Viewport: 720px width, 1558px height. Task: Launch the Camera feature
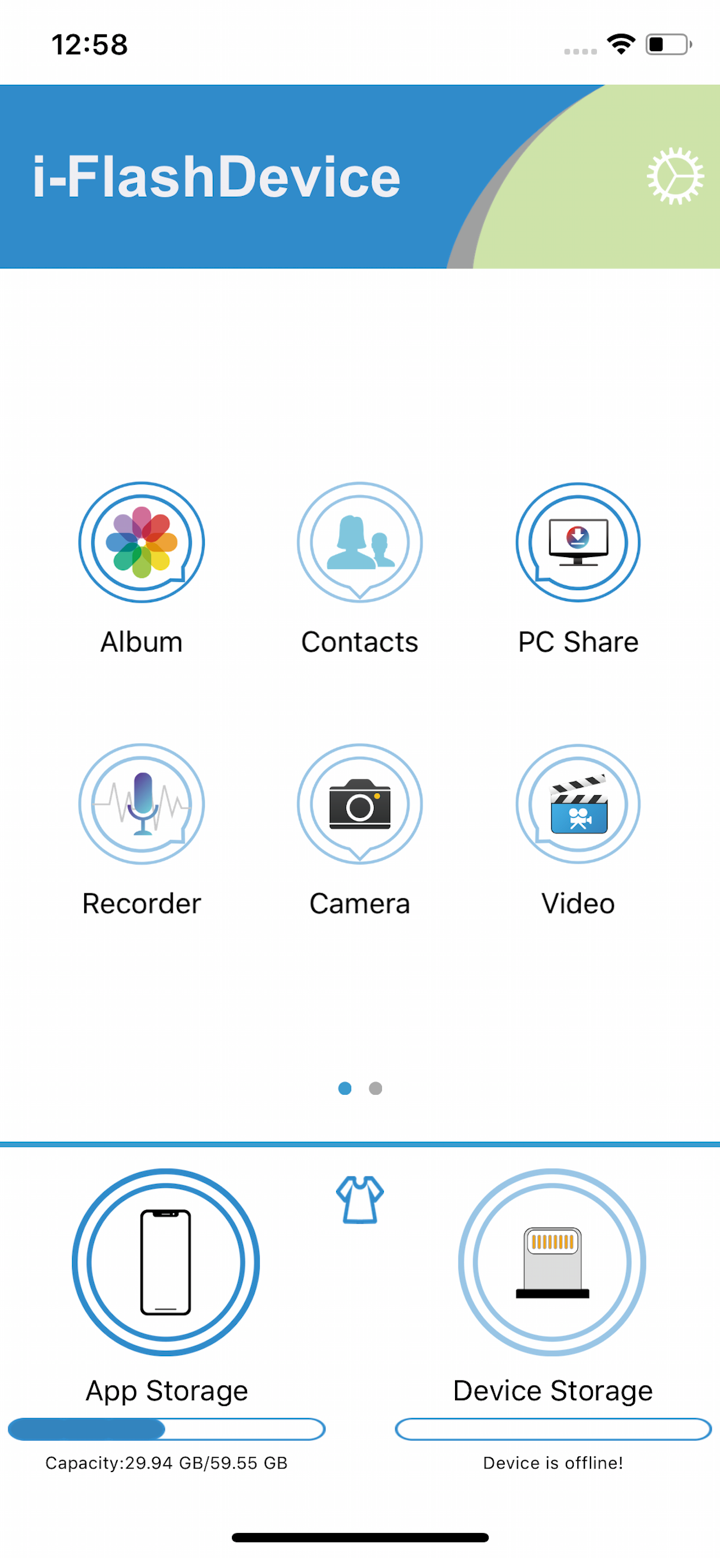(x=359, y=804)
